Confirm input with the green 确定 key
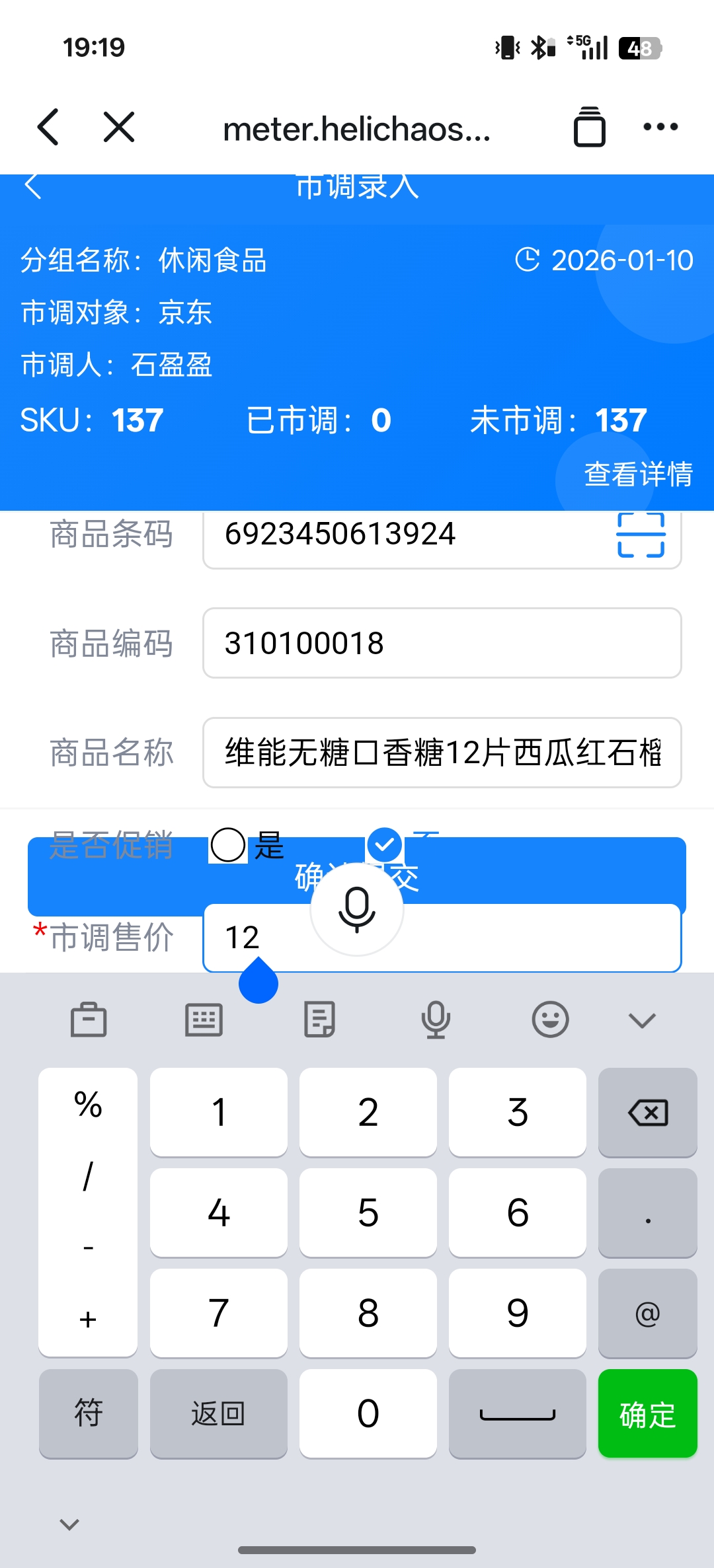The width and height of the screenshot is (714, 1568). pyautogui.click(x=647, y=1414)
